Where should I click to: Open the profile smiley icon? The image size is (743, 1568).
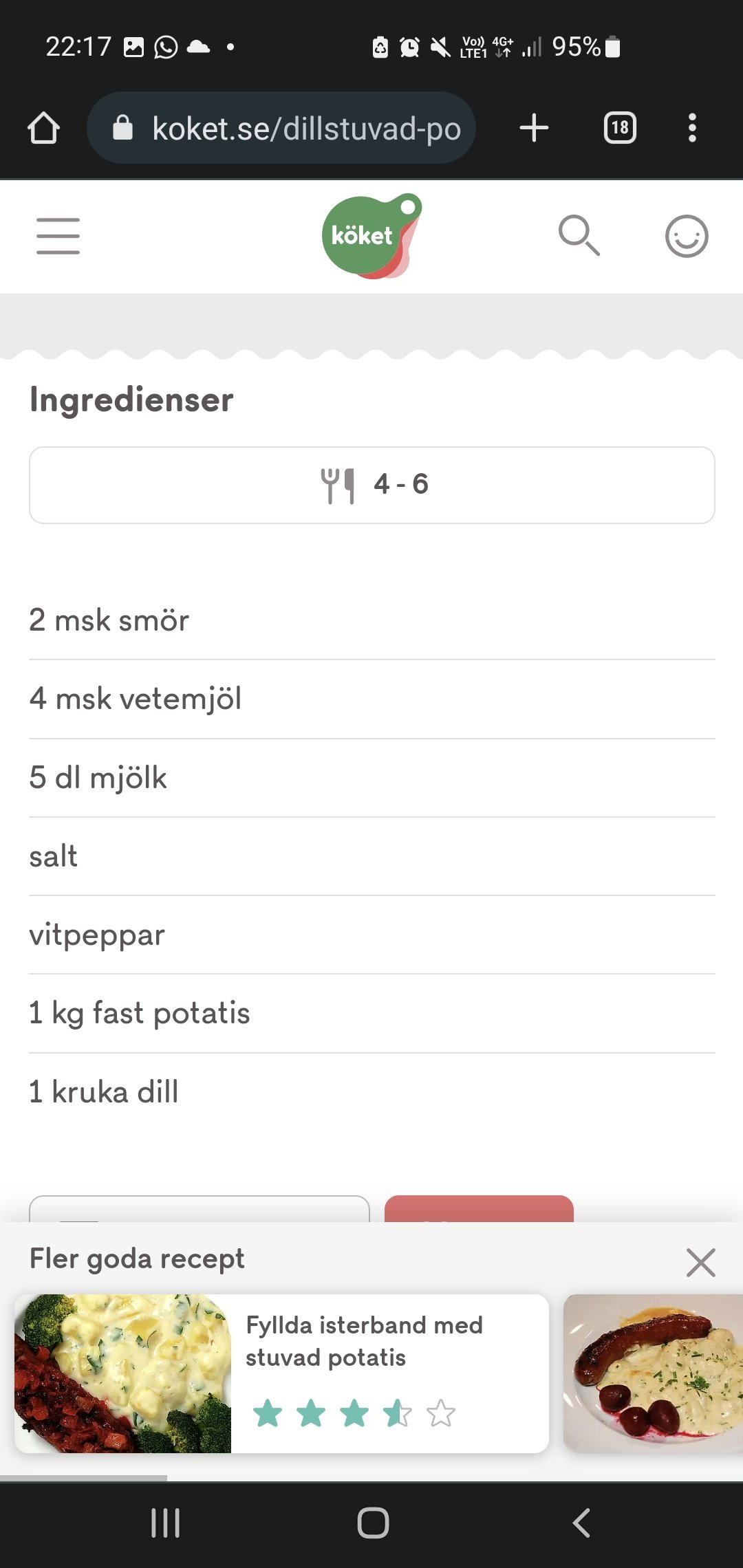[x=687, y=236]
